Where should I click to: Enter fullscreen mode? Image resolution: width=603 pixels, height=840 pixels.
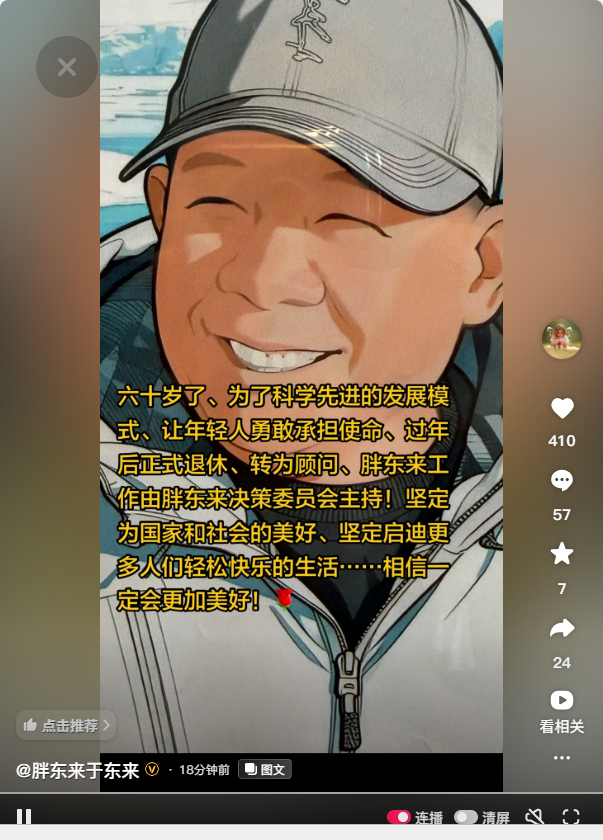571,817
